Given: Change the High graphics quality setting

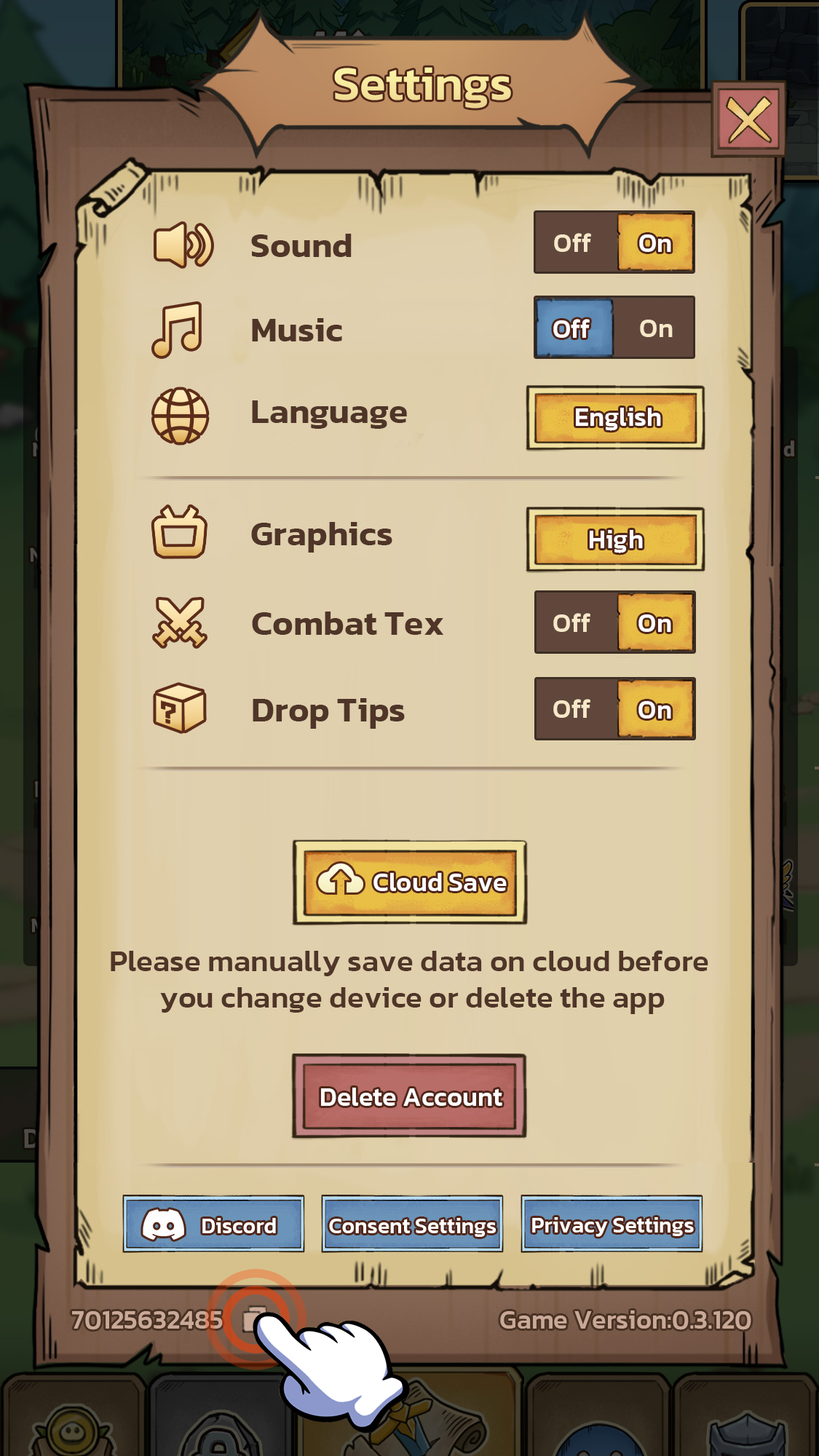Looking at the screenshot, I should (x=615, y=539).
